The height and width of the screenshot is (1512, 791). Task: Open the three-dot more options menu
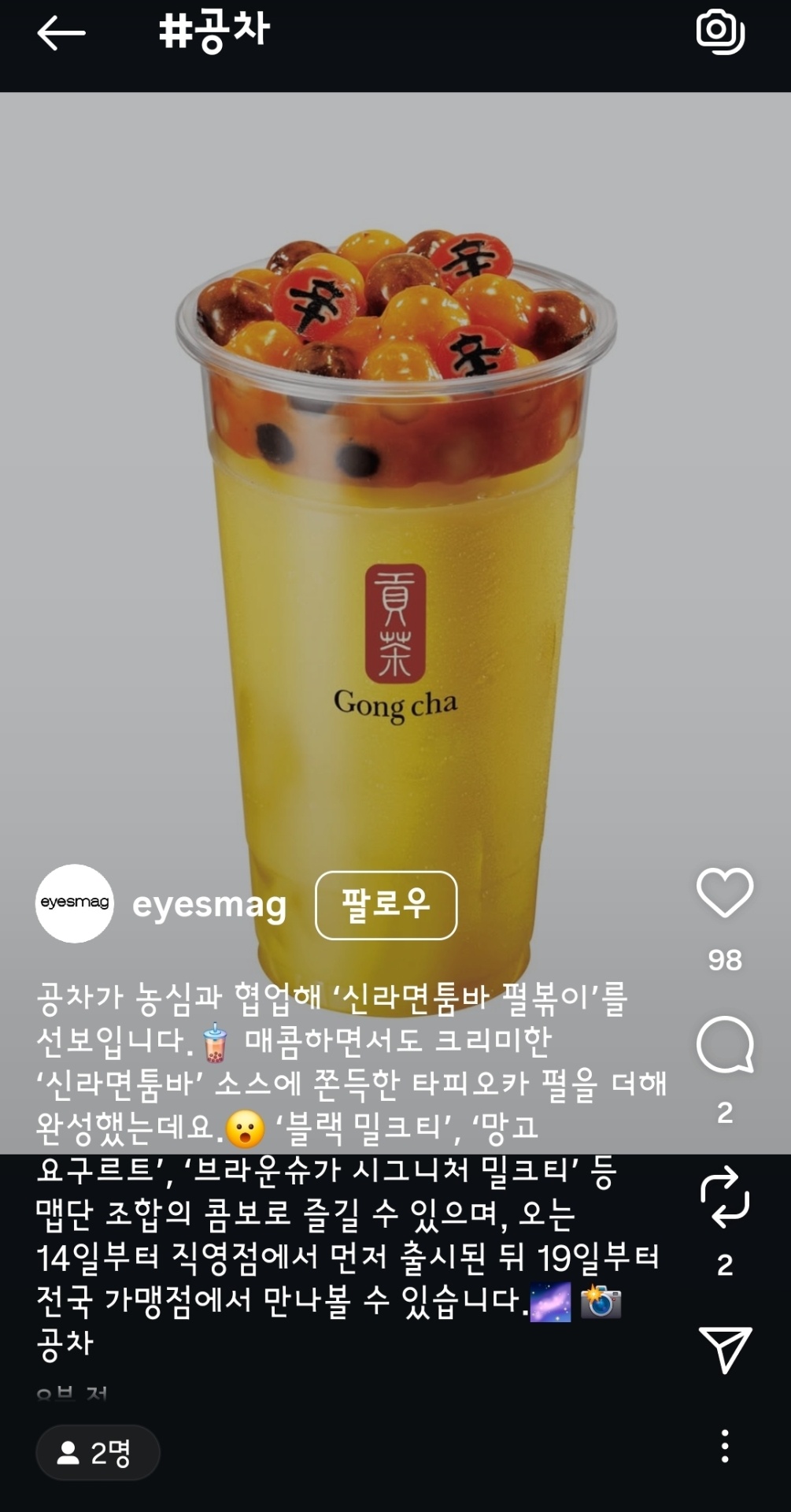[725, 1447]
